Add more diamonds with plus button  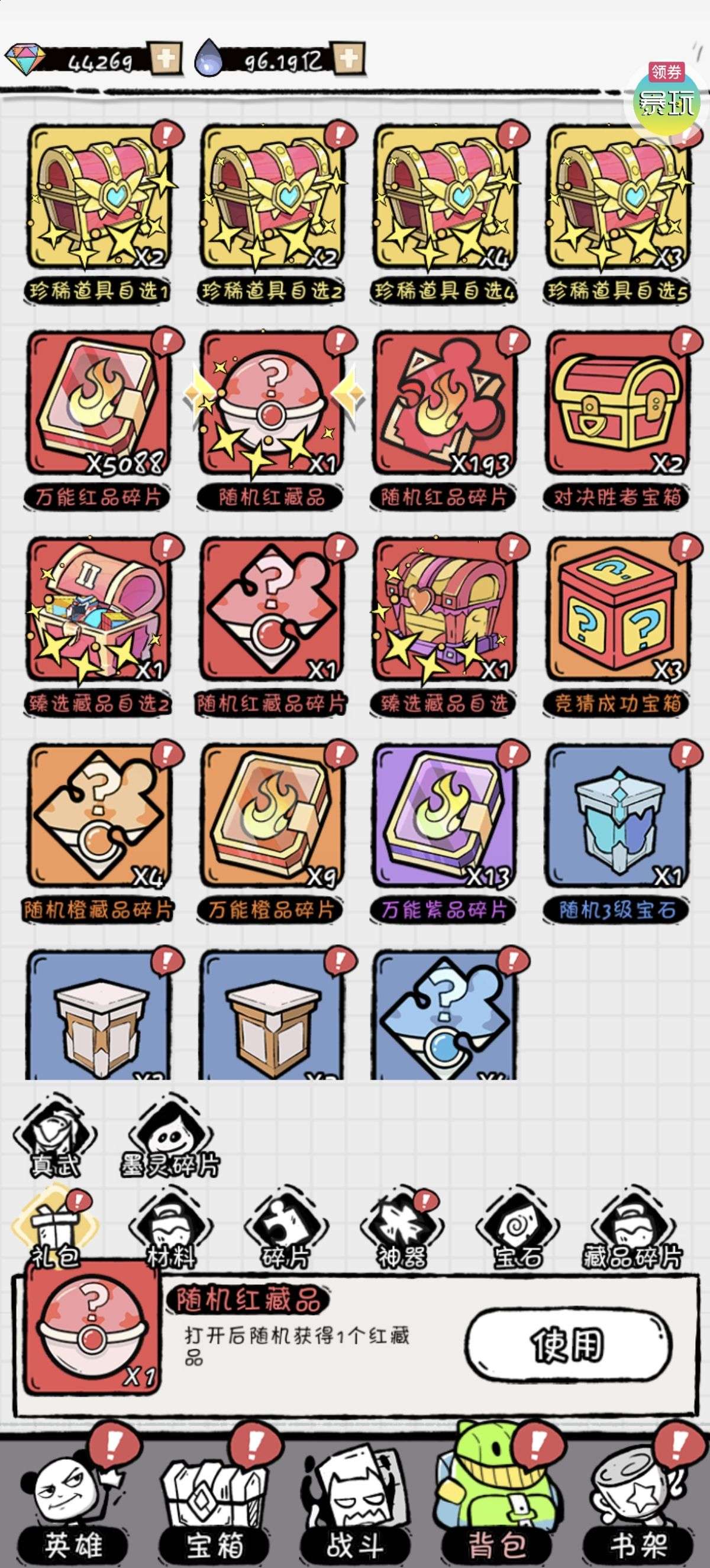coord(166,59)
